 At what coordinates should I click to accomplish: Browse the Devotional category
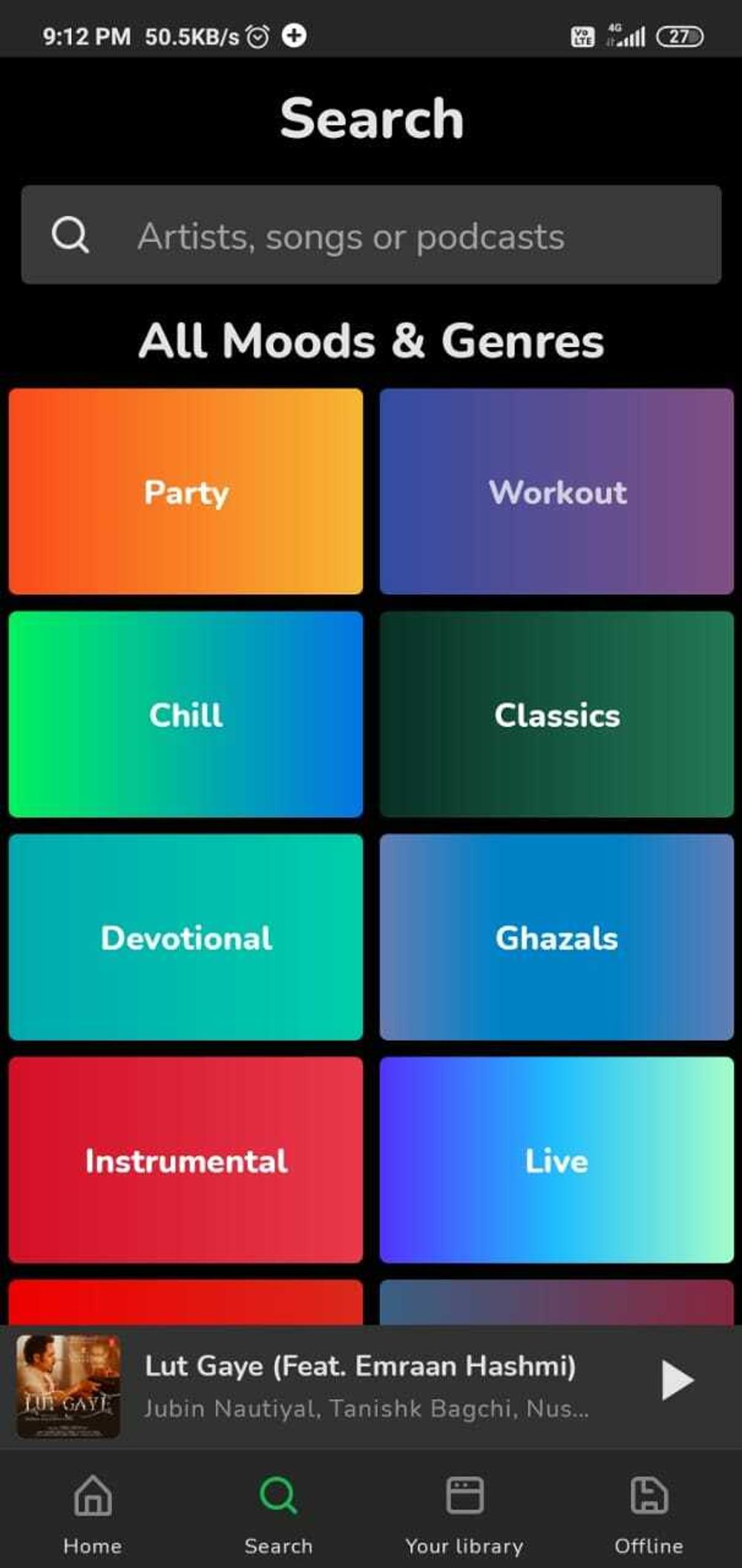185,937
